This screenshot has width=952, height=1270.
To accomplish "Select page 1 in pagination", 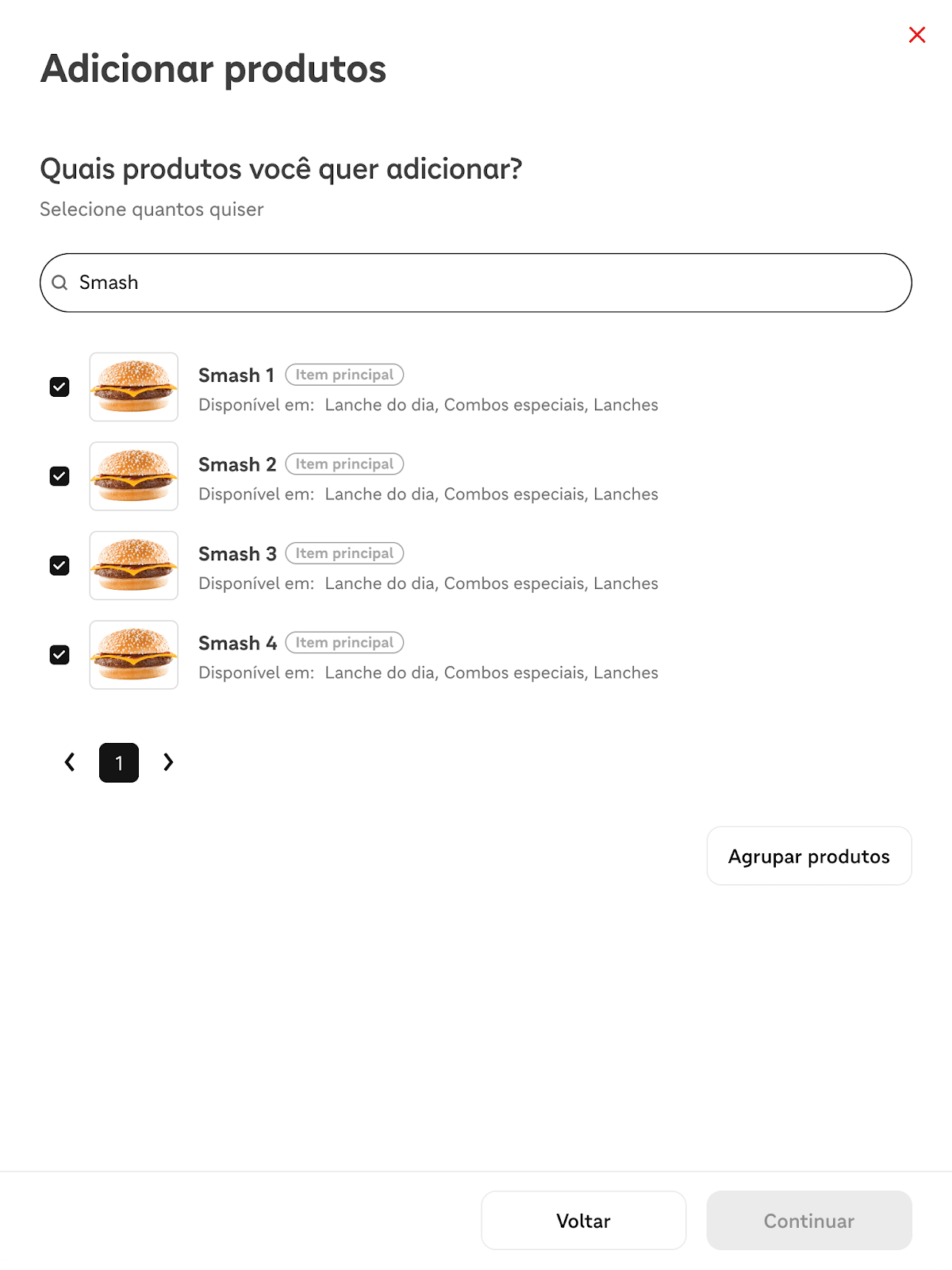I will coord(119,763).
